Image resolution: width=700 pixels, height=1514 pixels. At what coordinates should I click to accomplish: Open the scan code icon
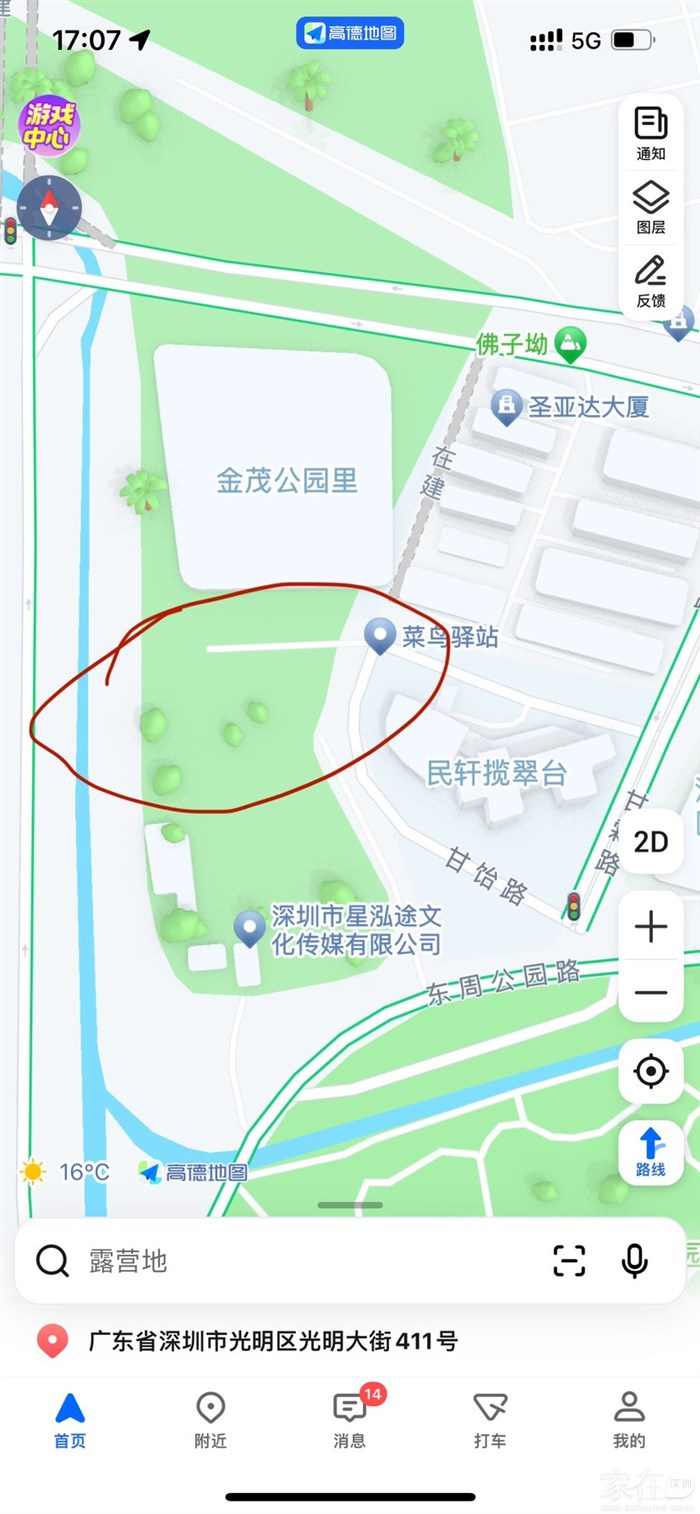click(x=569, y=1261)
